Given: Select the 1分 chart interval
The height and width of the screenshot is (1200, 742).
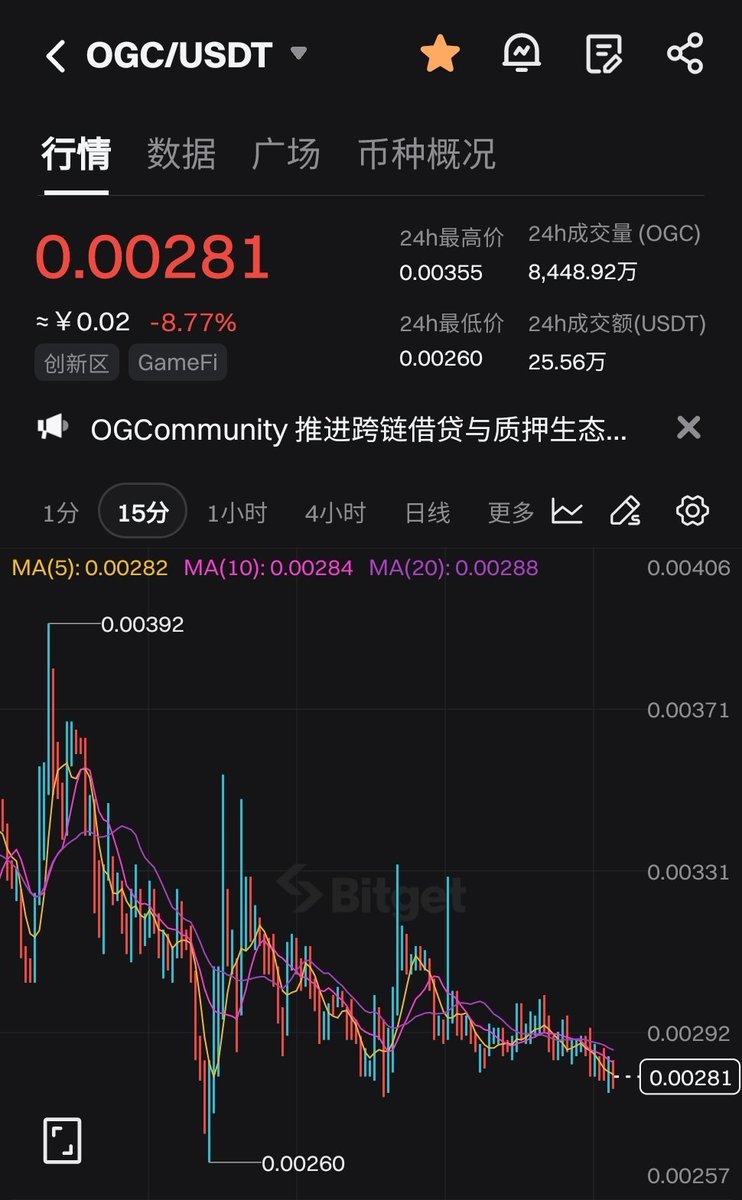Looking at the screenshot, I should click(60, 513).
